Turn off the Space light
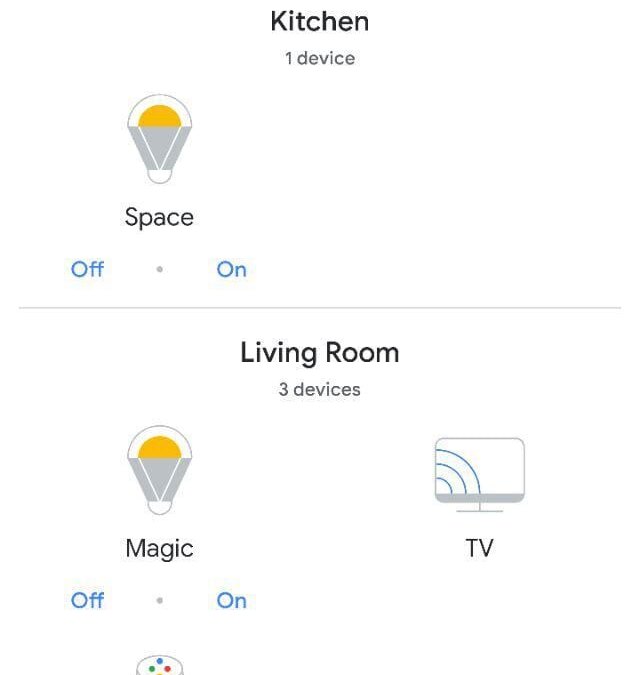 88,269
